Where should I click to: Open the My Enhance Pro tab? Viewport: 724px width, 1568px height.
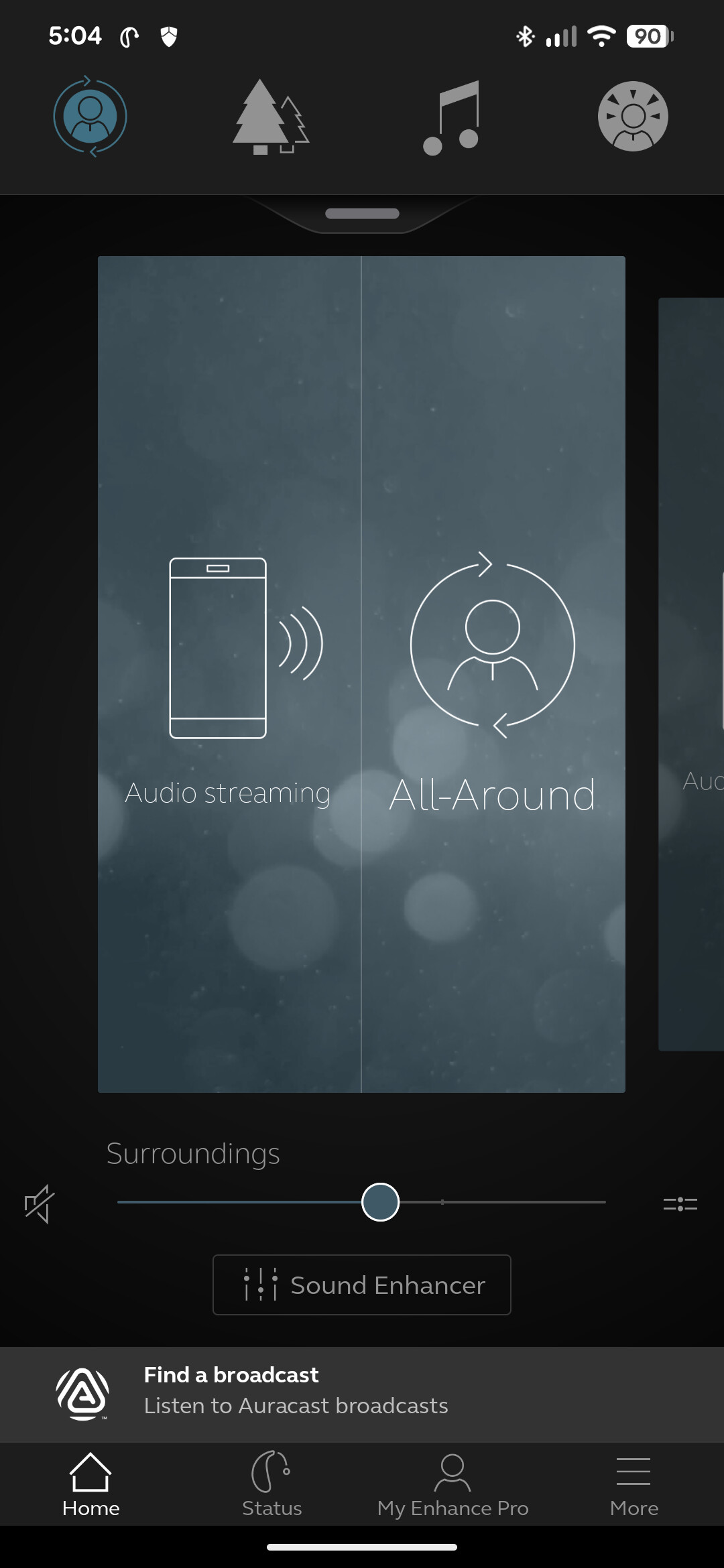pos(452,1484)
